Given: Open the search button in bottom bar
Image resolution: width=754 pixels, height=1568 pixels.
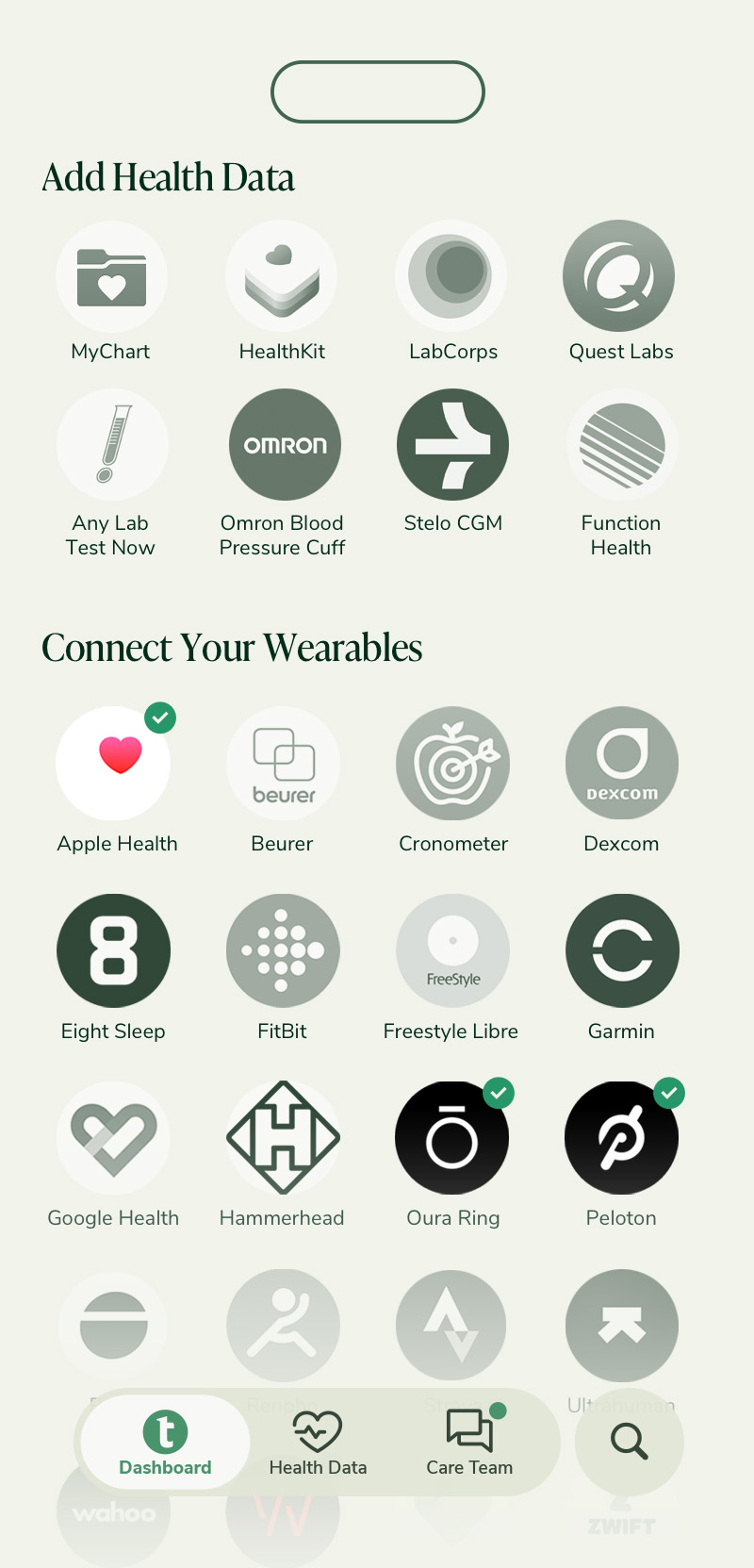Looking at the screenshot, I should tap(629, 1442).
